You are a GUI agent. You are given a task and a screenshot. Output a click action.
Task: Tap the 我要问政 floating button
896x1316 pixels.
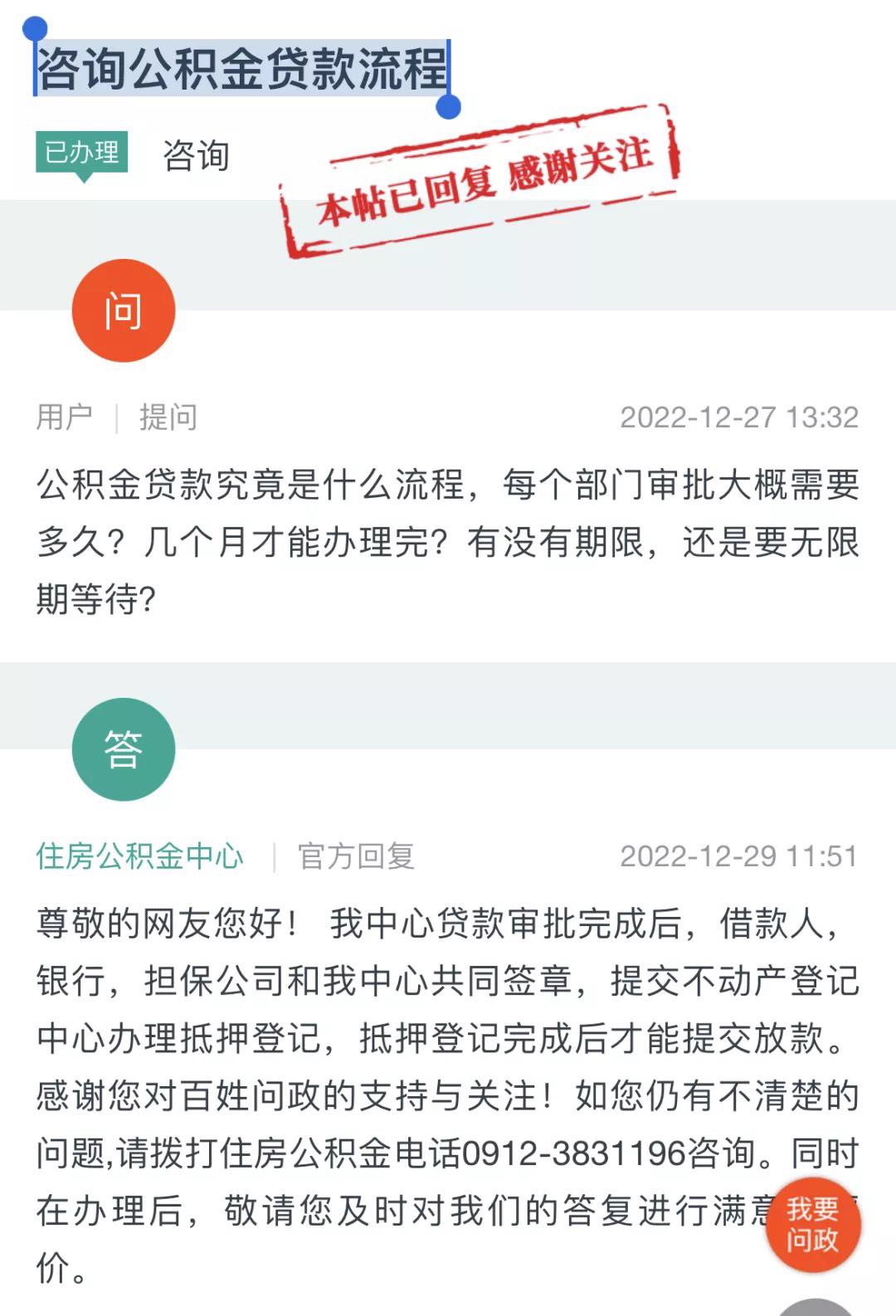coord(812,1225)
